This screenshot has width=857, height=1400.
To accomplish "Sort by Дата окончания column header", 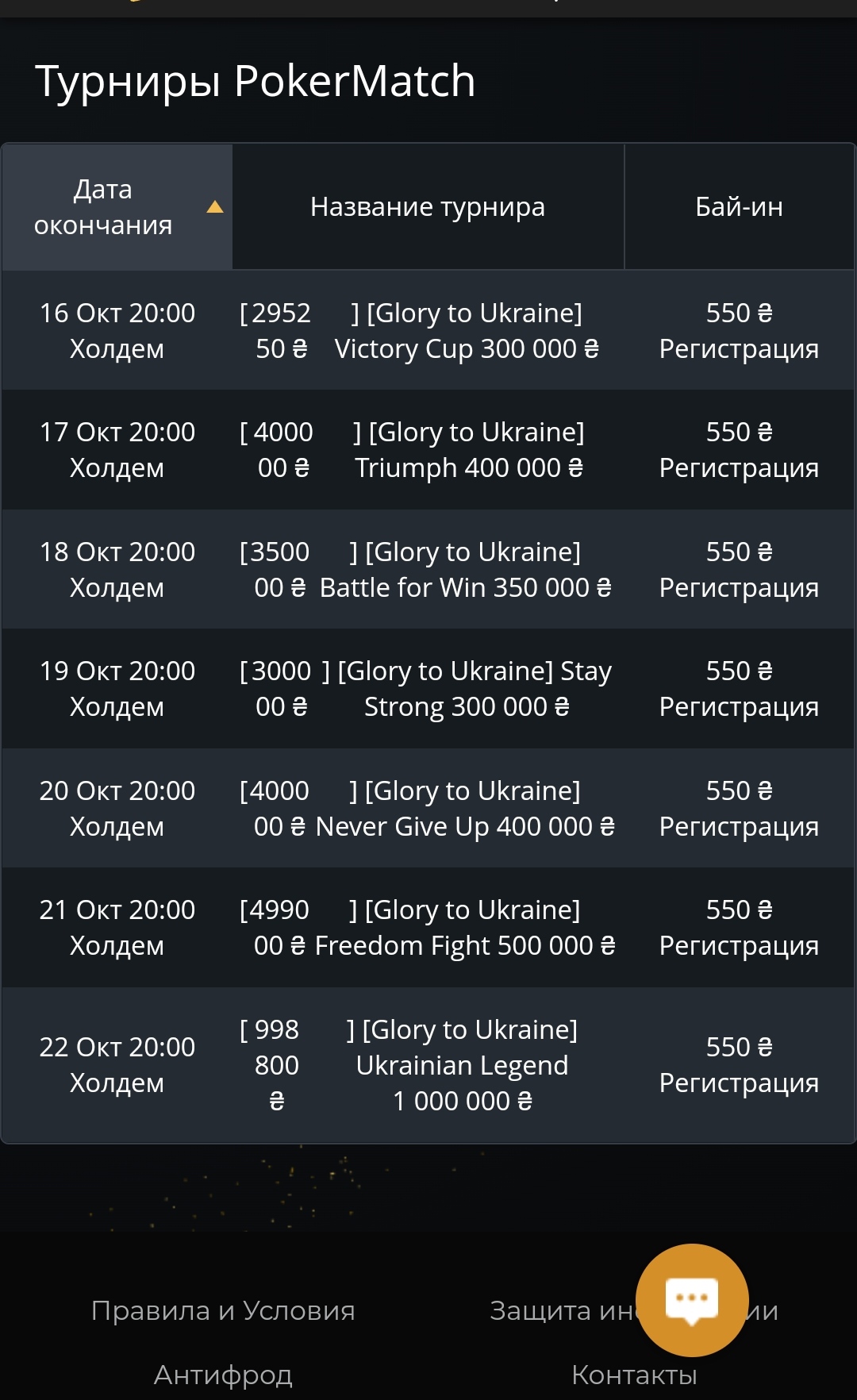I will [x=117, y=207].
